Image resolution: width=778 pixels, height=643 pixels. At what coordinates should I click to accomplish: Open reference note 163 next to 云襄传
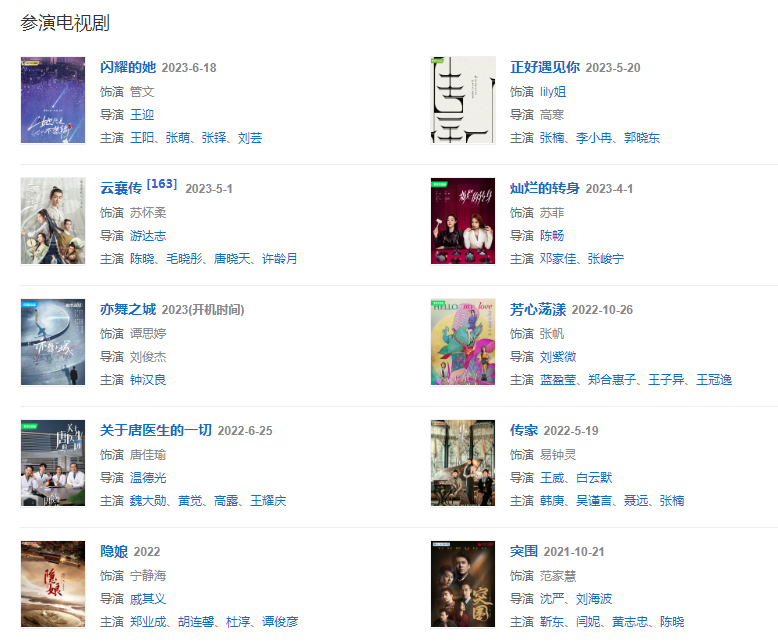pos(162,184)
